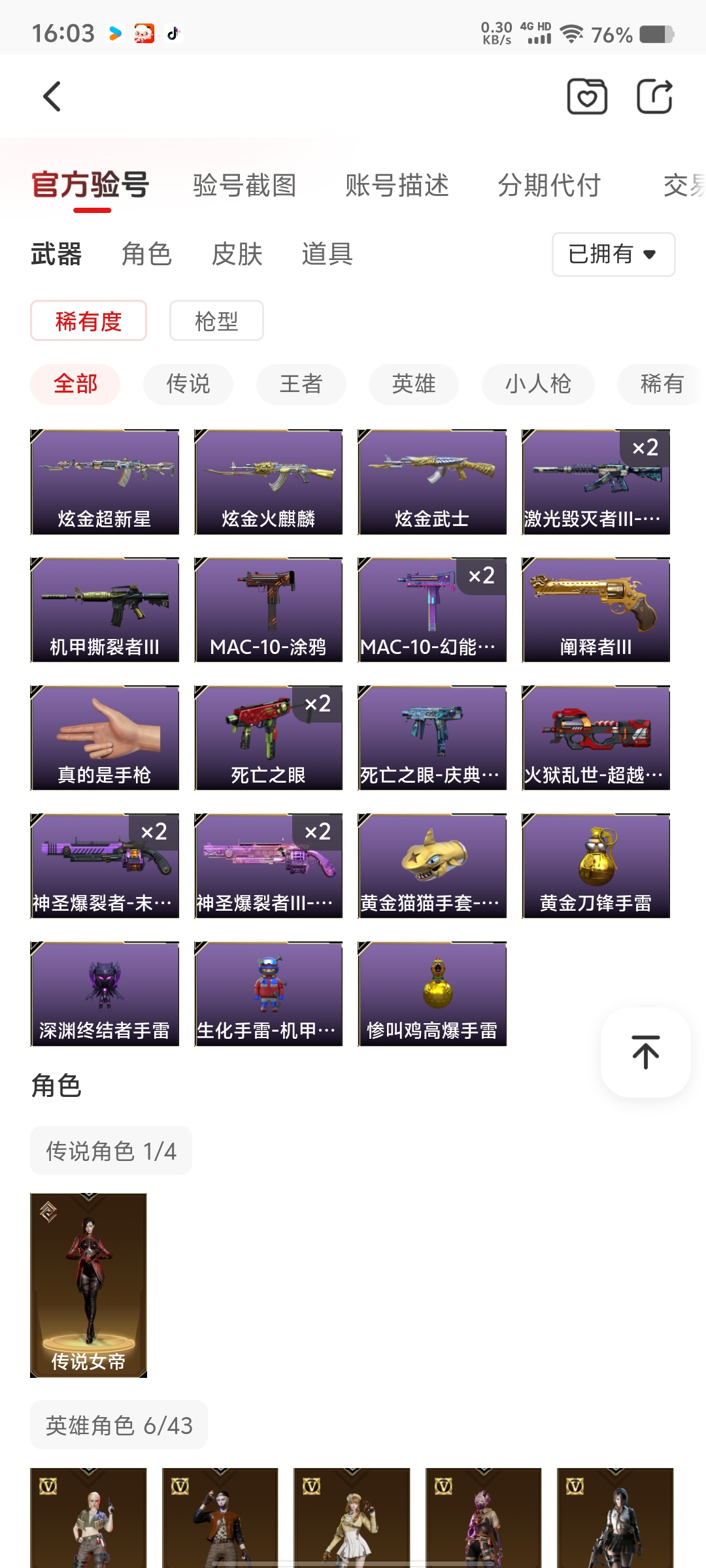The width and height of the screenshot is (706, 1568).
Task: Select the 角色 category tab
Action: point(146,254)
